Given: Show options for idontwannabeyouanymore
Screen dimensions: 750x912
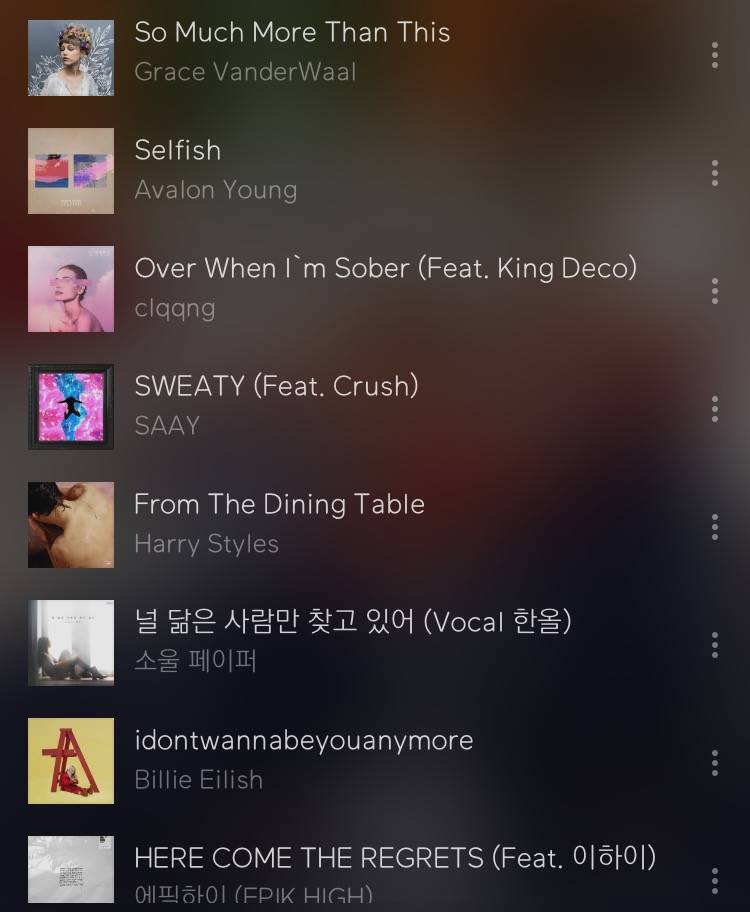Looking at the screenshot, I should tap(714, 762).
